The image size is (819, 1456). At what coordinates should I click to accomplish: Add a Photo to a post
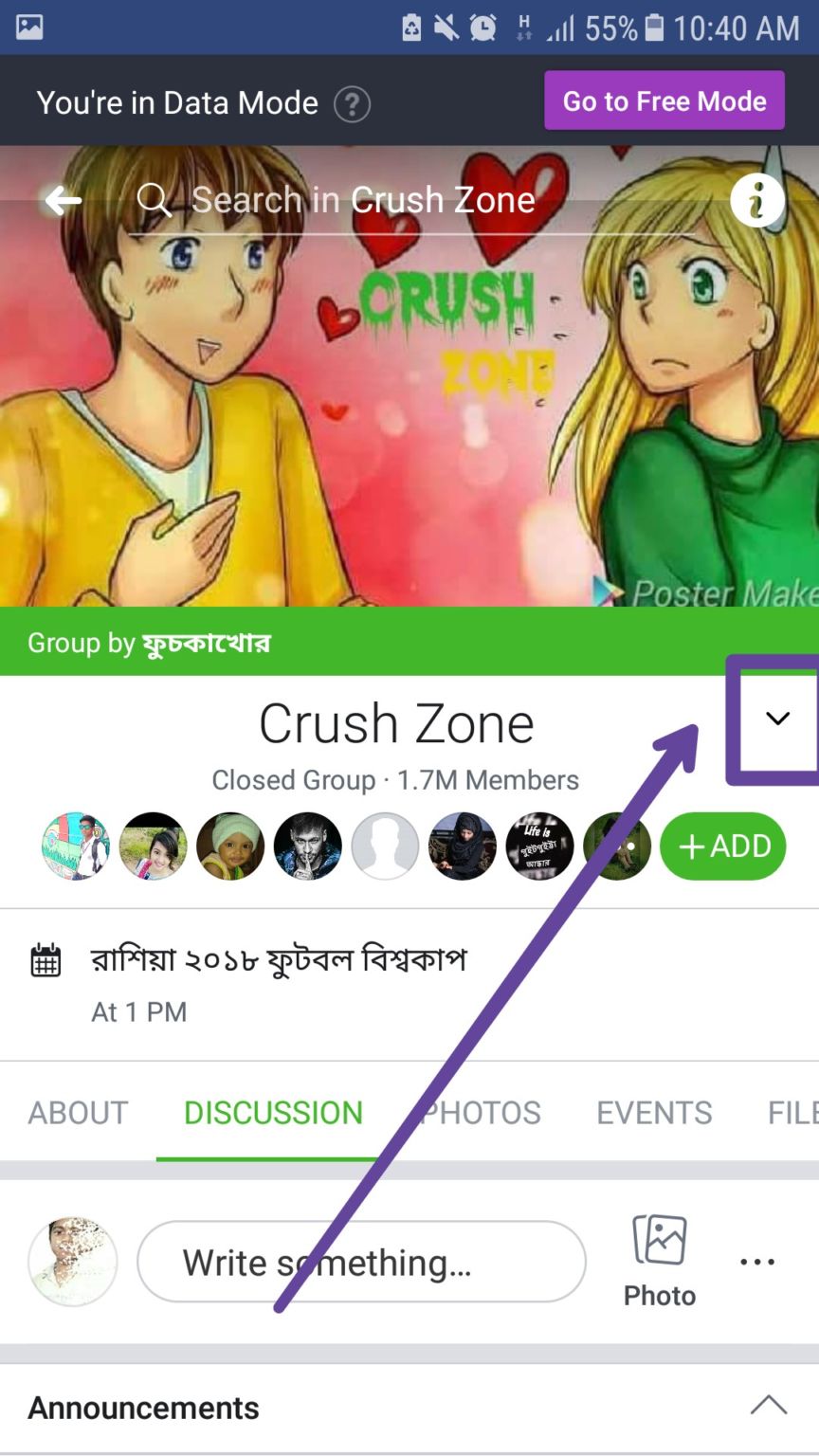pyautogui.click(x=660, y=1262)
